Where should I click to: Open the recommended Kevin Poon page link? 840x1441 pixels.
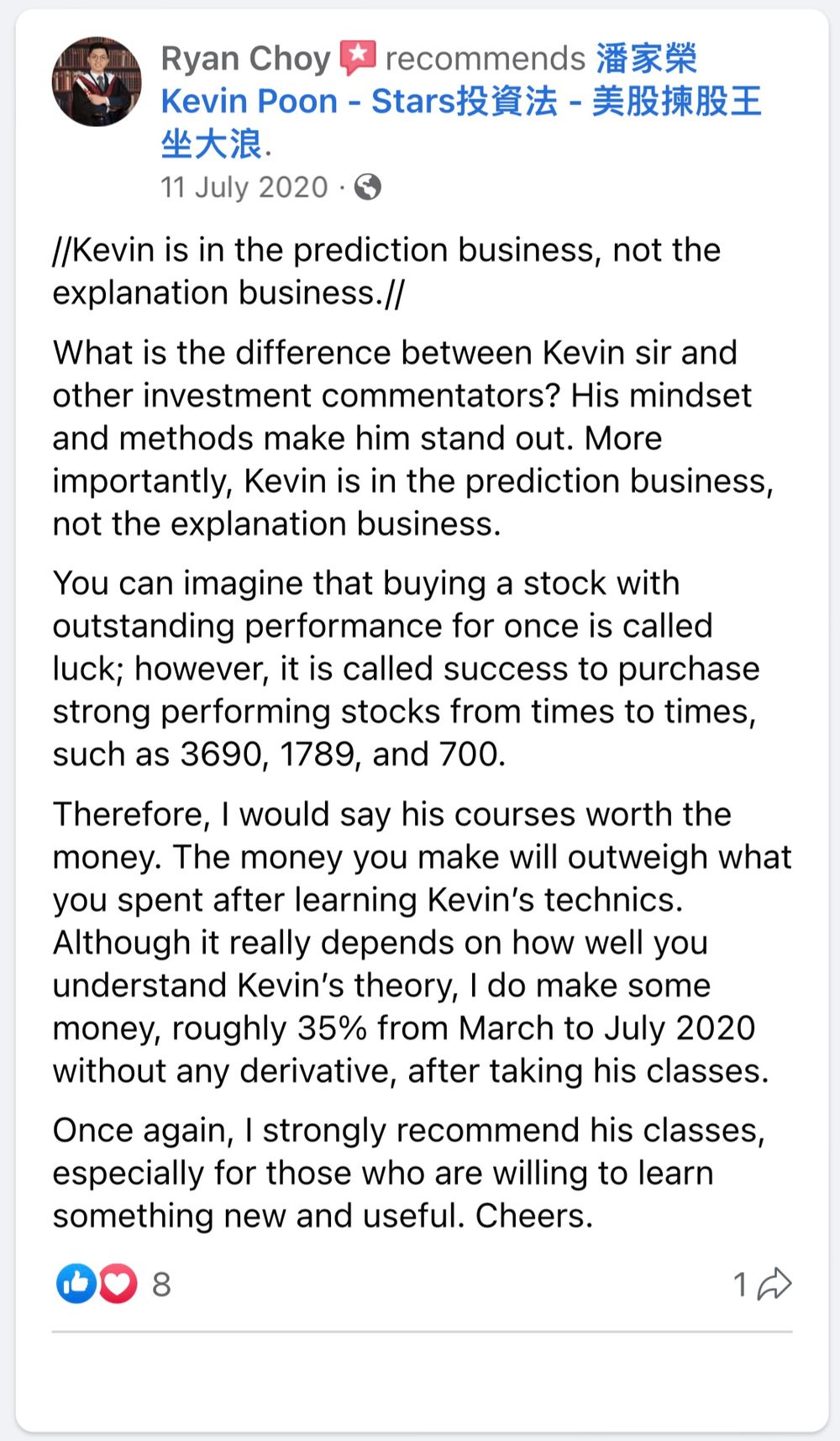point(461,102)
